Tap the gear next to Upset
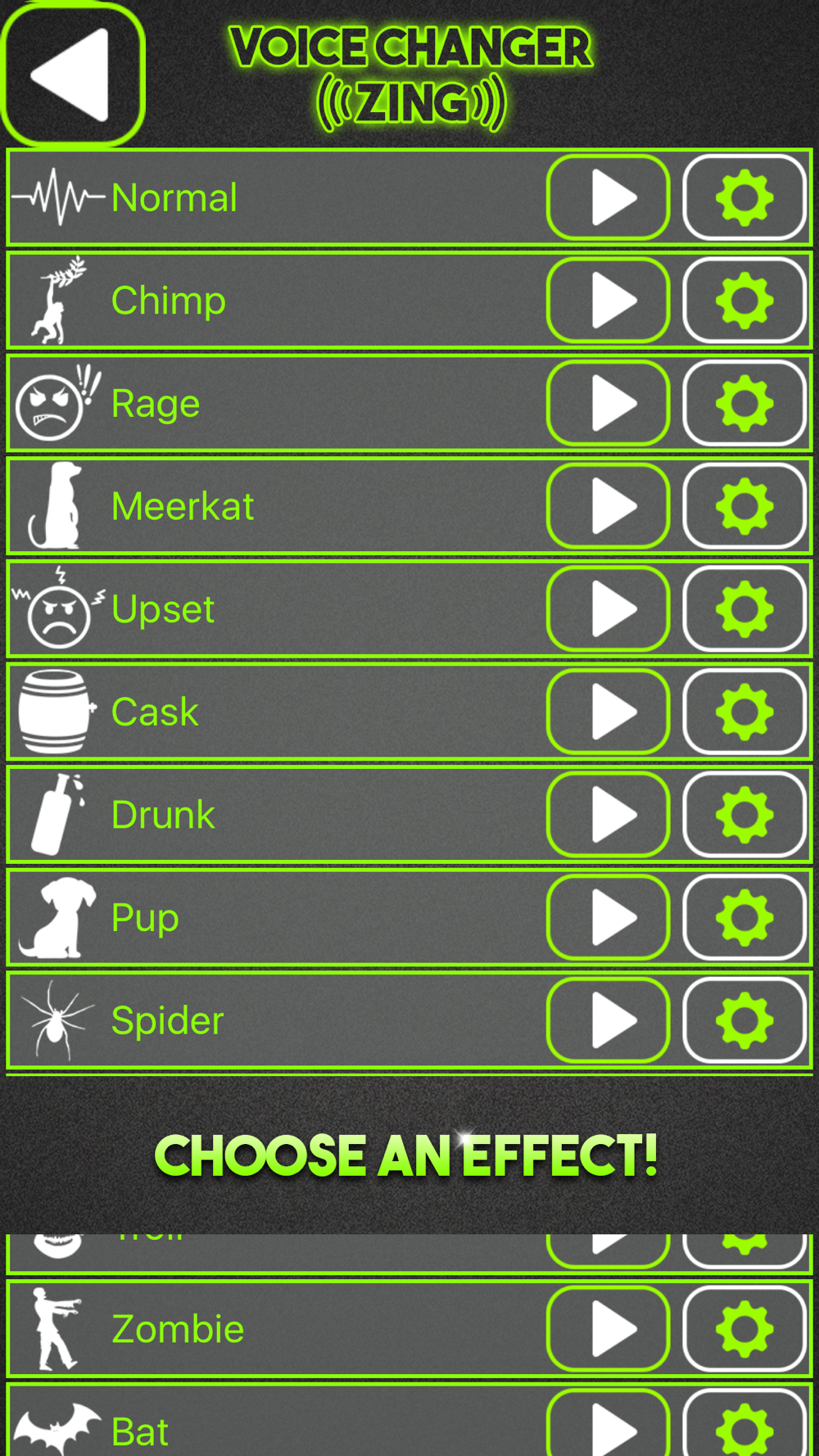The height and width of the screenshot is (1456, 819). (744, 608)
